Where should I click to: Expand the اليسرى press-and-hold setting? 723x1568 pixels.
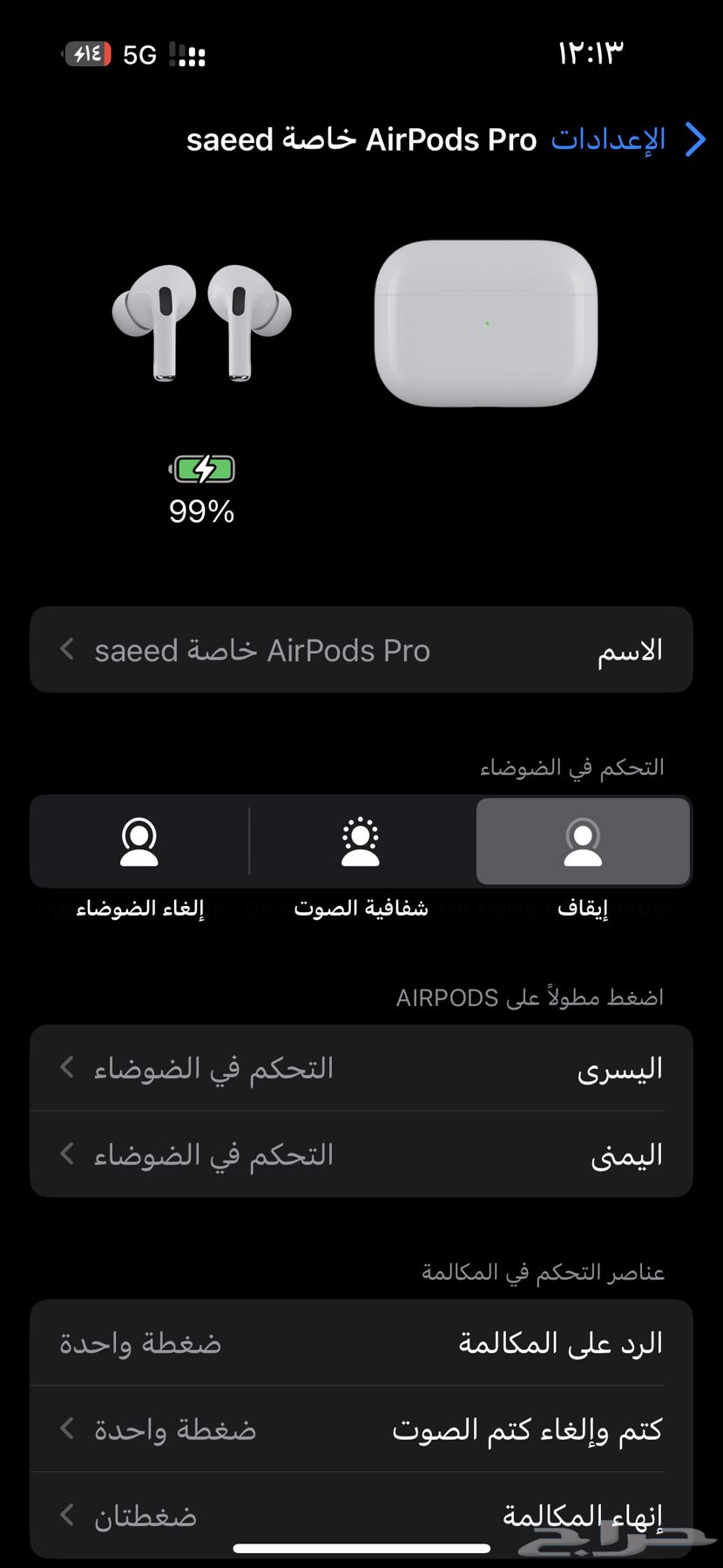click(x=361, y=1067)
